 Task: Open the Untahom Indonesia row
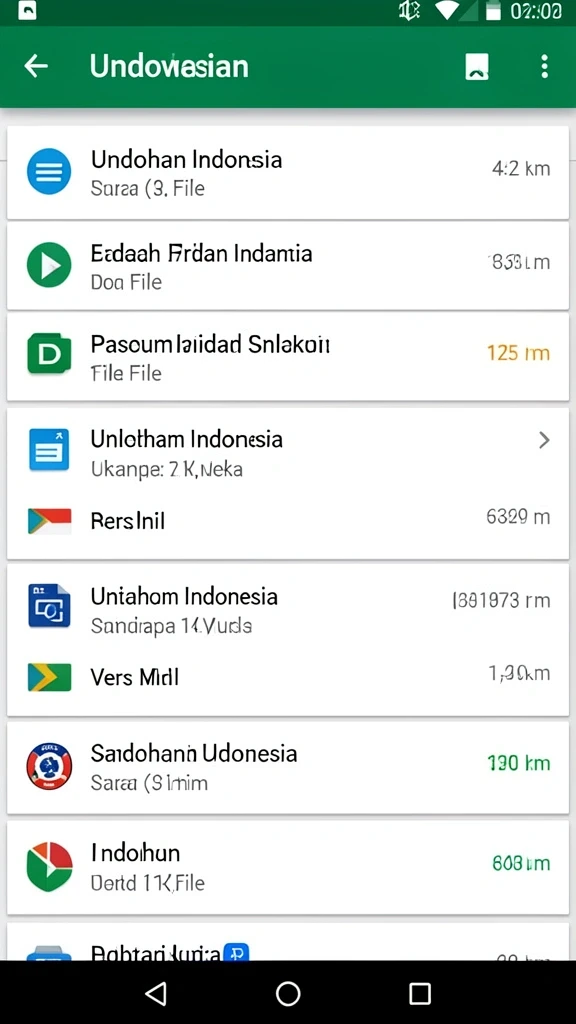[288, 610]
